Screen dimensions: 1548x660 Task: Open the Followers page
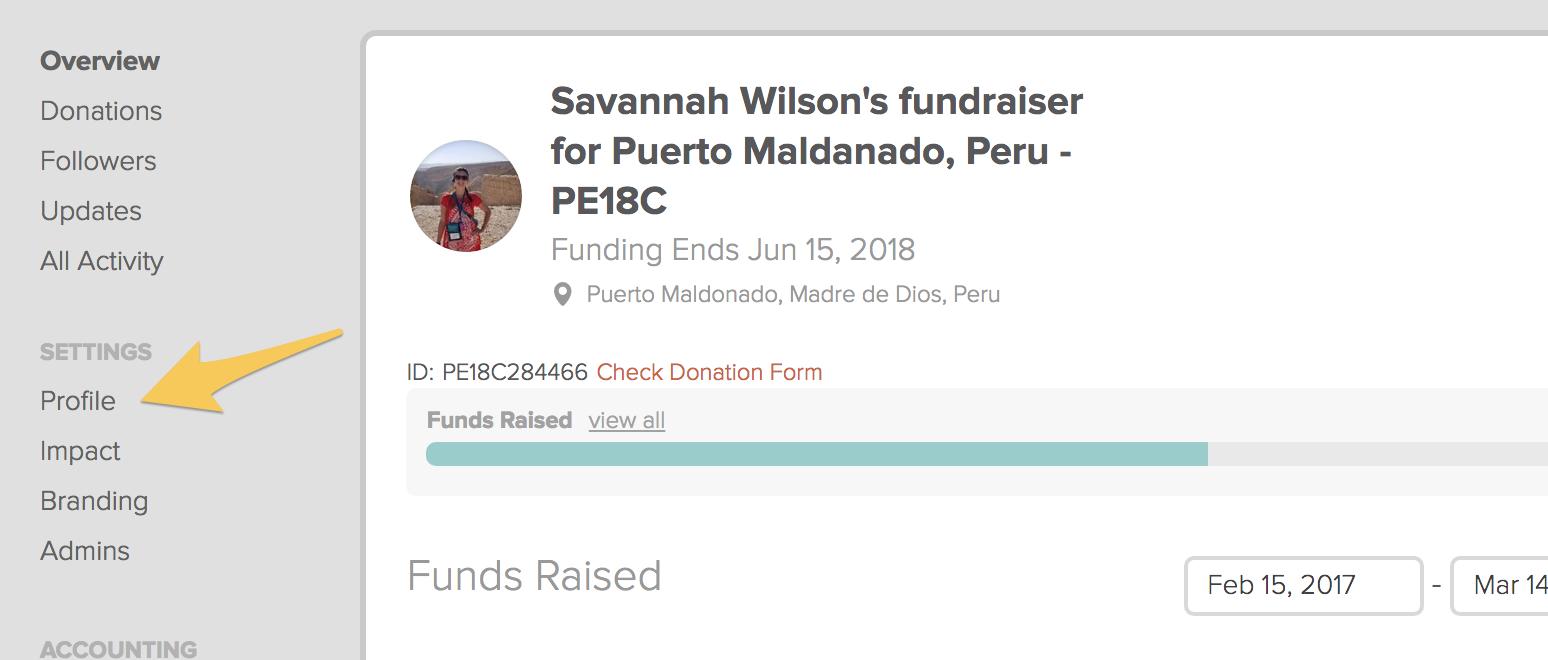tap(98, 161)
